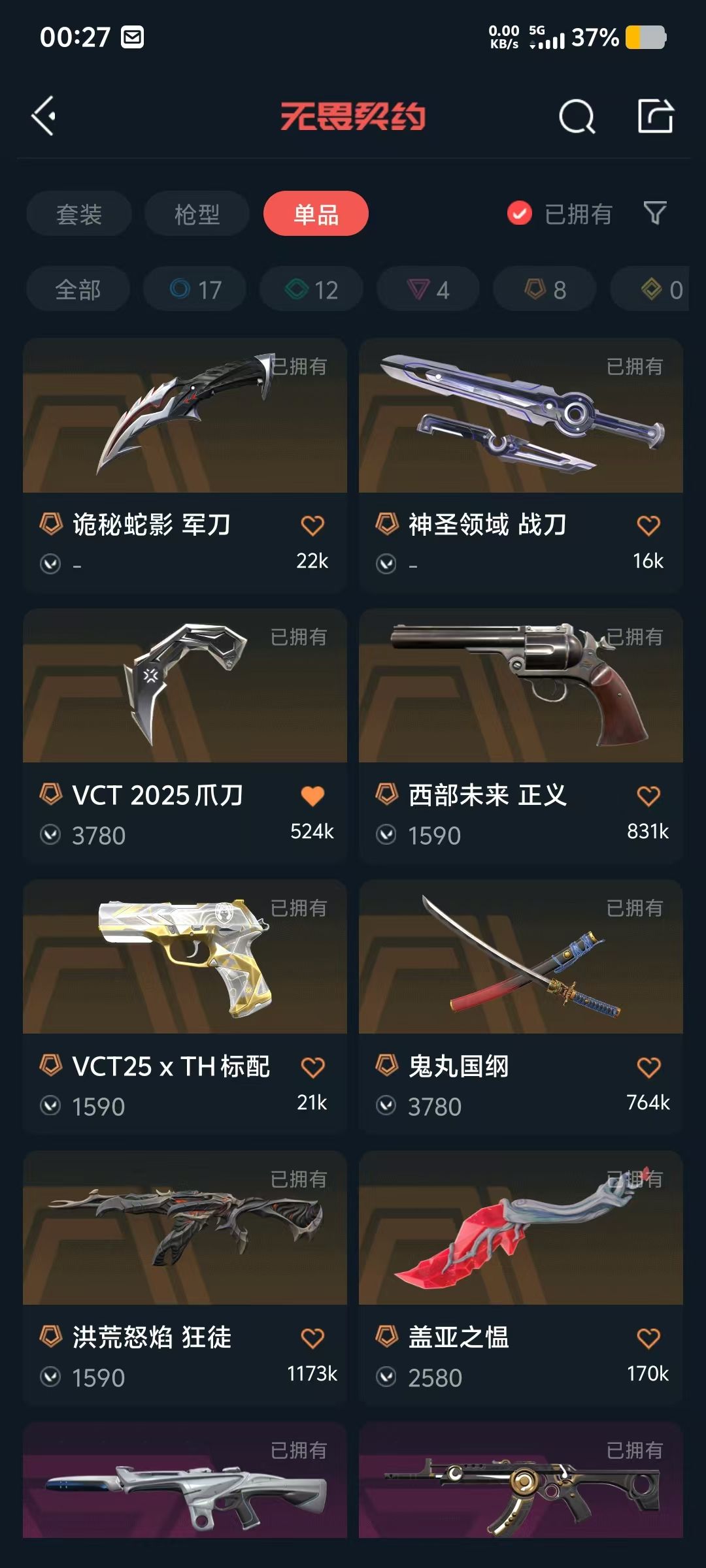Open the 洪荒怒焰 狂徒 skin card
This screenshot has width=706, height=1568.
(x=185, y=1230)
